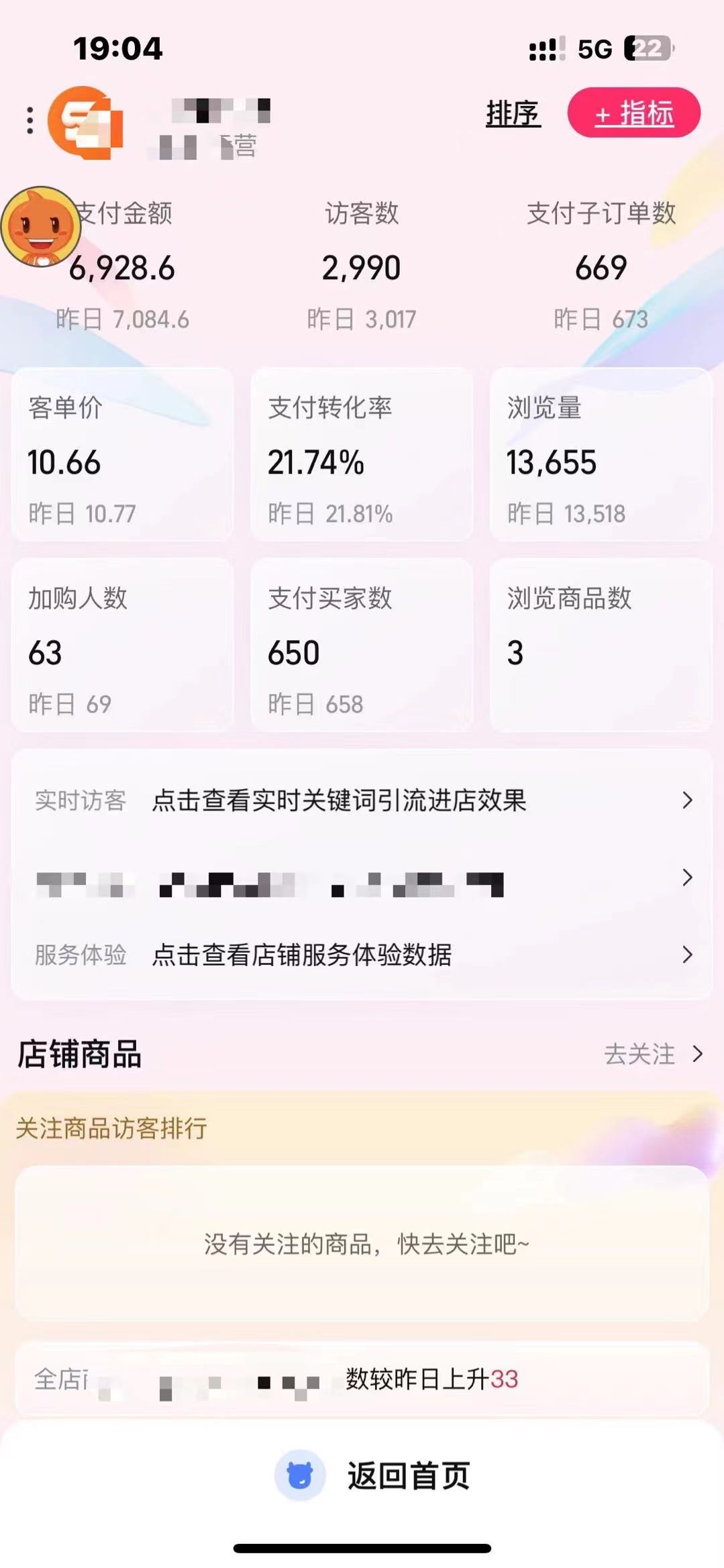Open the 支付买家数 metric card
The image size is (724, 1568).
point(361,645)
